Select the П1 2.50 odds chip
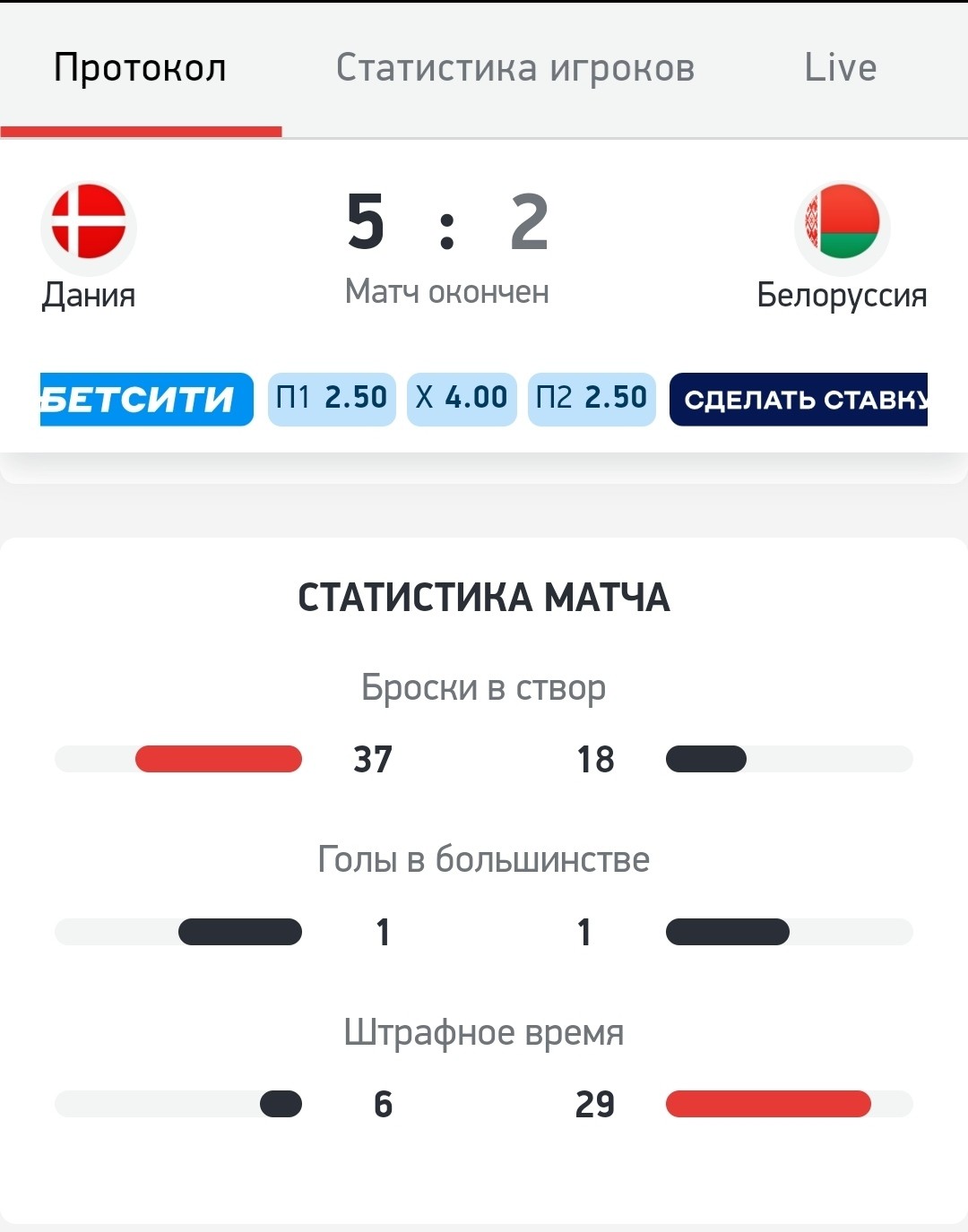968x1232 pixels. click(x=332, y=399)
